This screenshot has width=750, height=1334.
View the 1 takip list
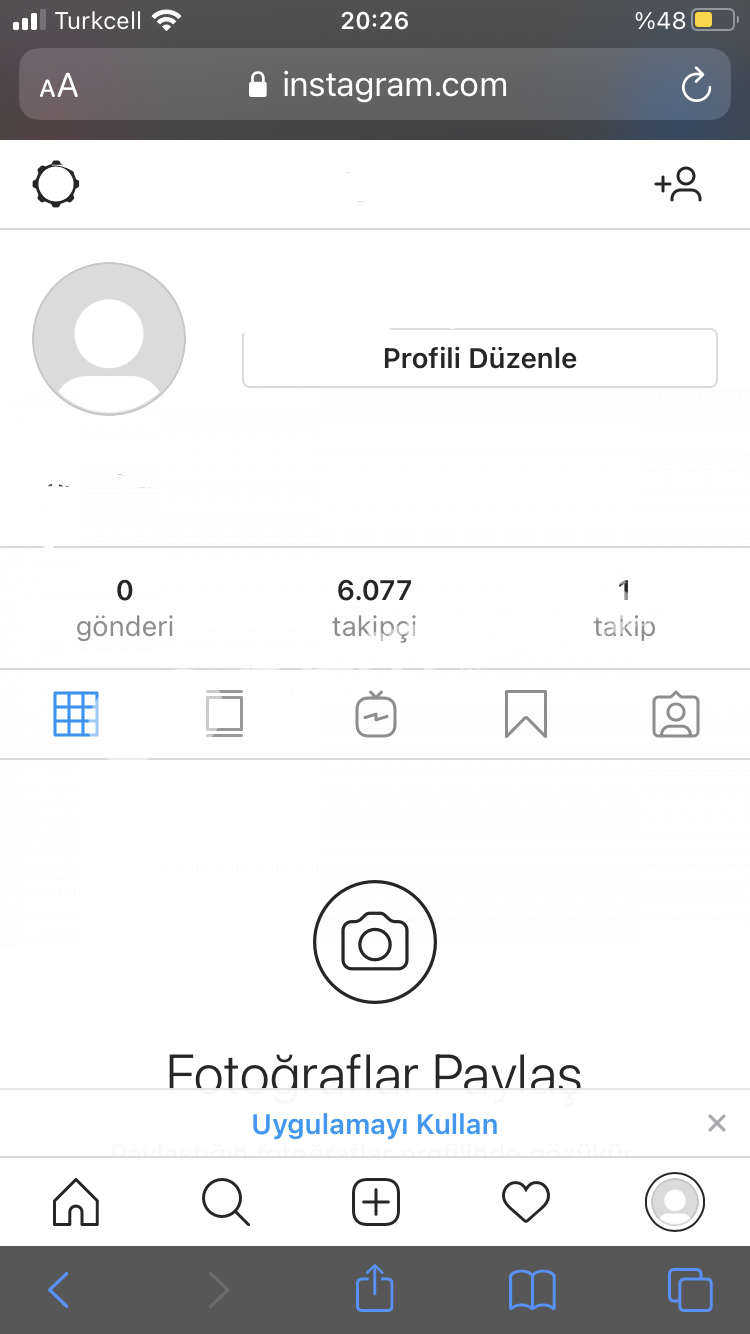[624, 607]
